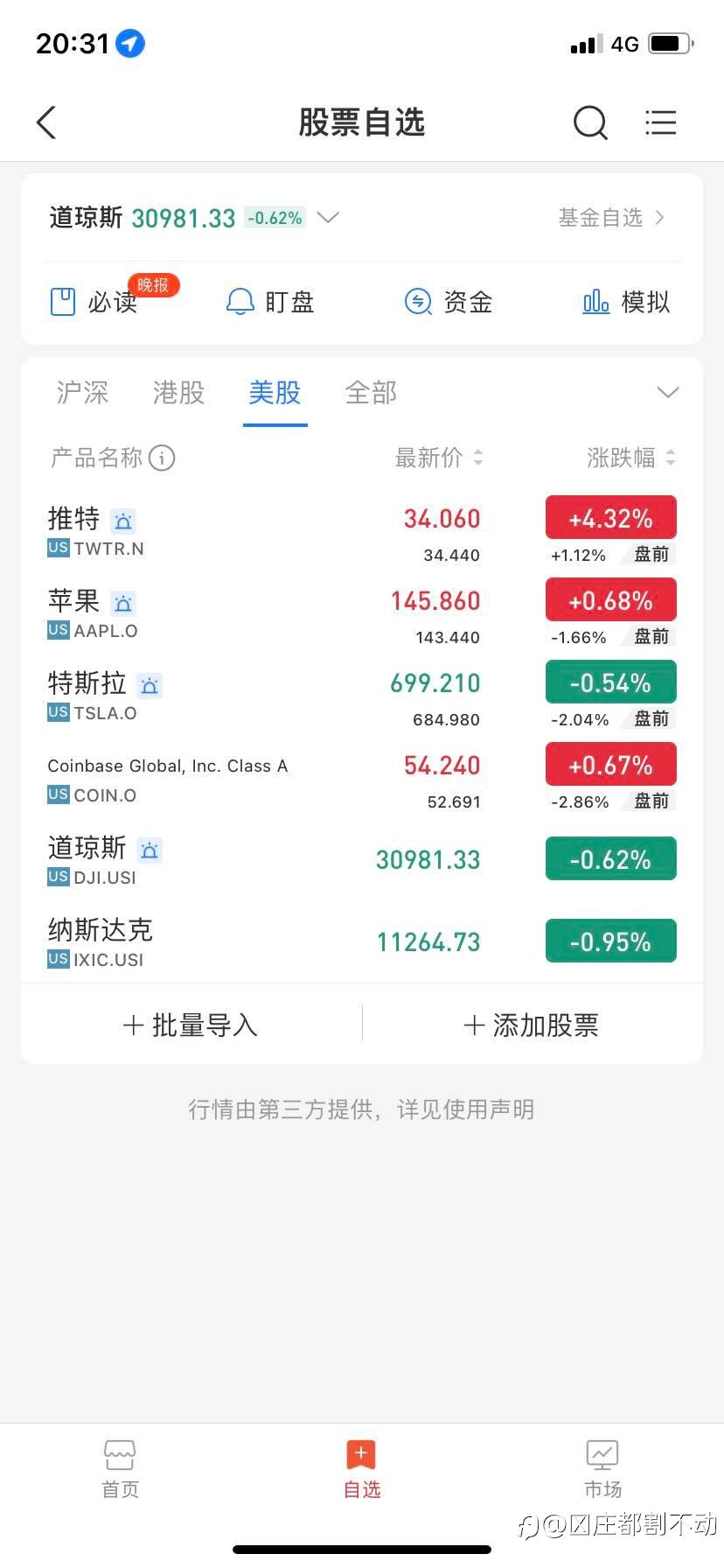
Task: Open the search icon in header
Action: [x=590, y=122]
